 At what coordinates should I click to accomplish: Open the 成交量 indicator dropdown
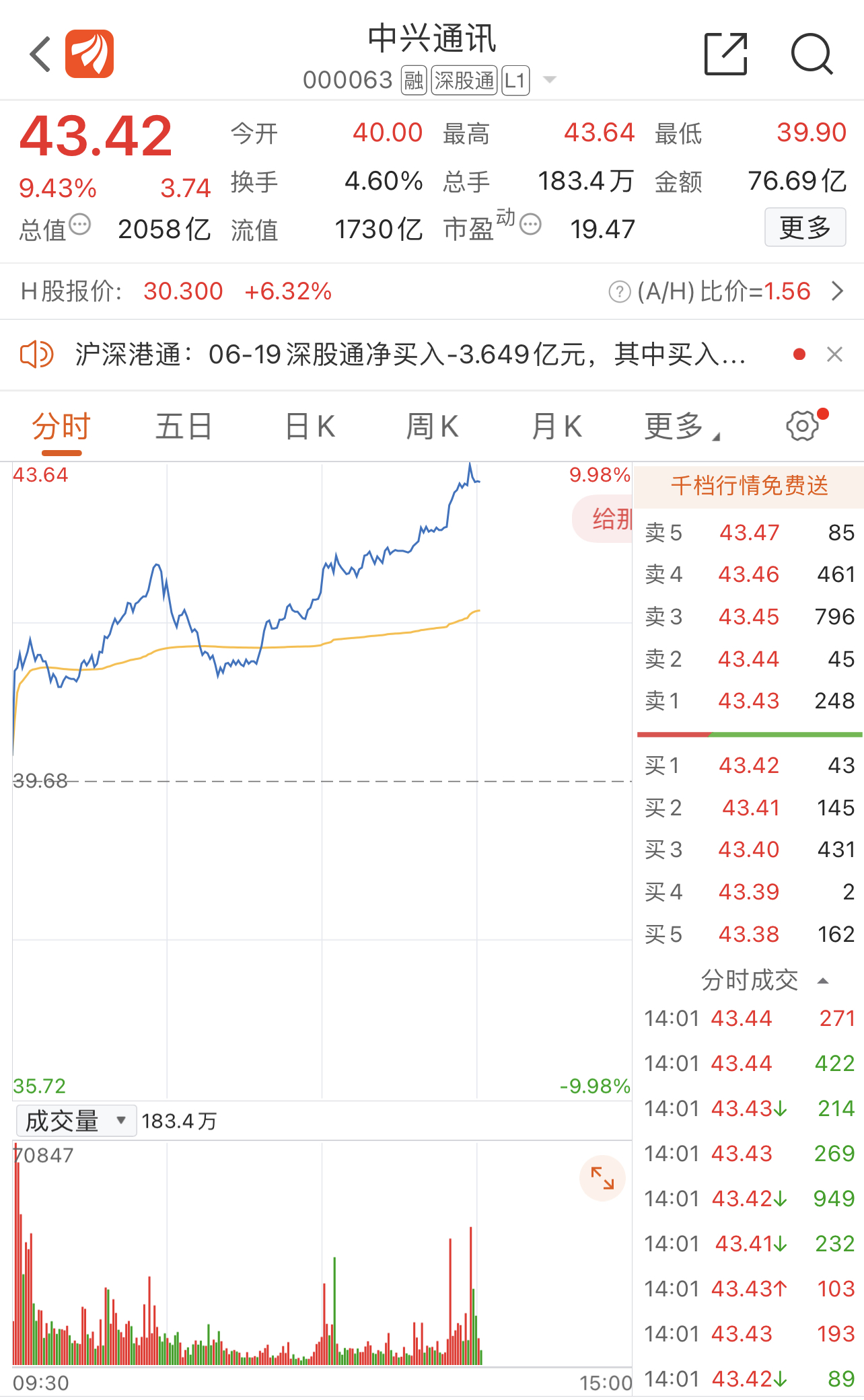(76, 1121)
